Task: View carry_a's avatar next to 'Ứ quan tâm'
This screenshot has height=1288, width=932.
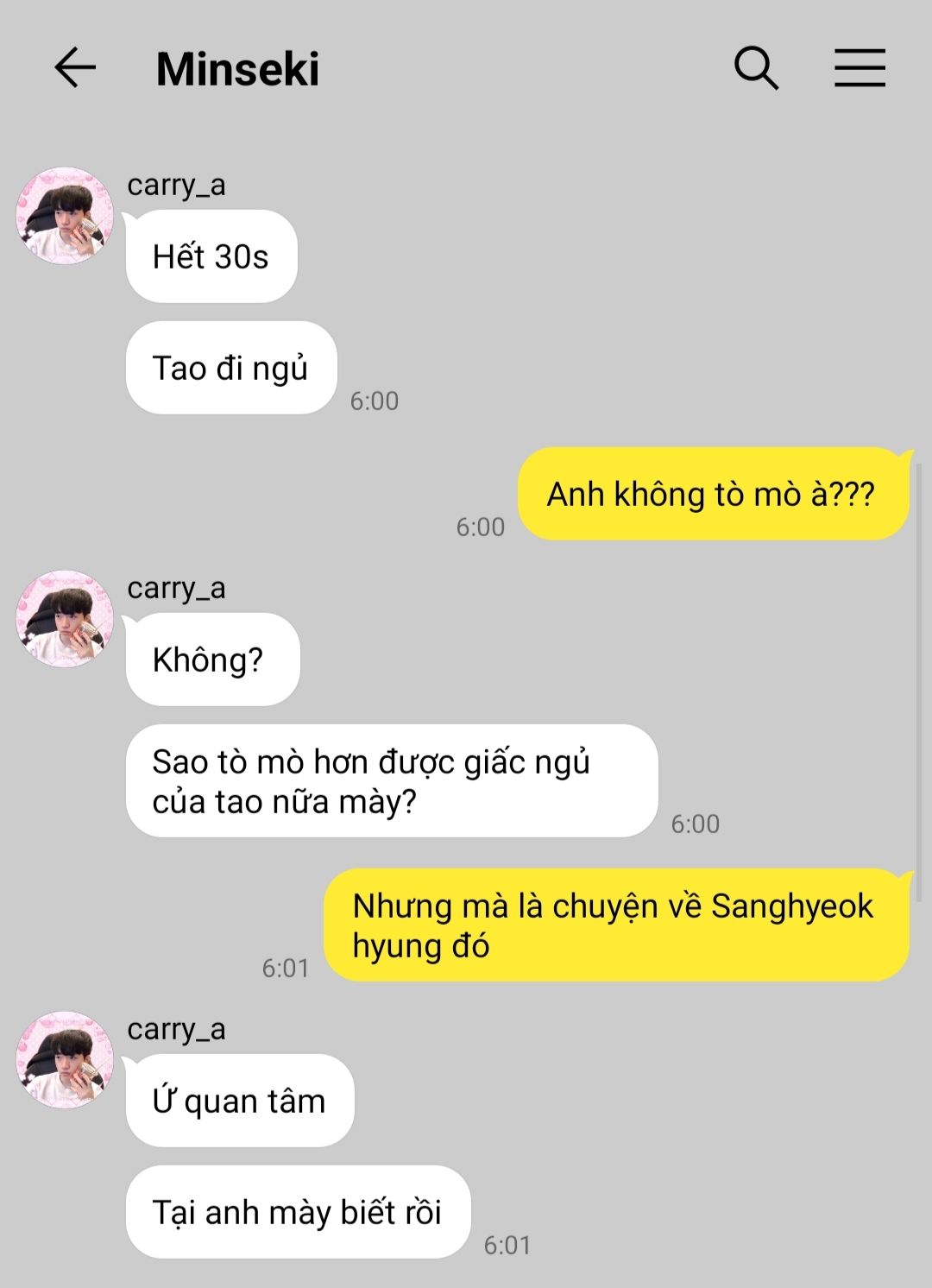Action: coord(65,1059)
